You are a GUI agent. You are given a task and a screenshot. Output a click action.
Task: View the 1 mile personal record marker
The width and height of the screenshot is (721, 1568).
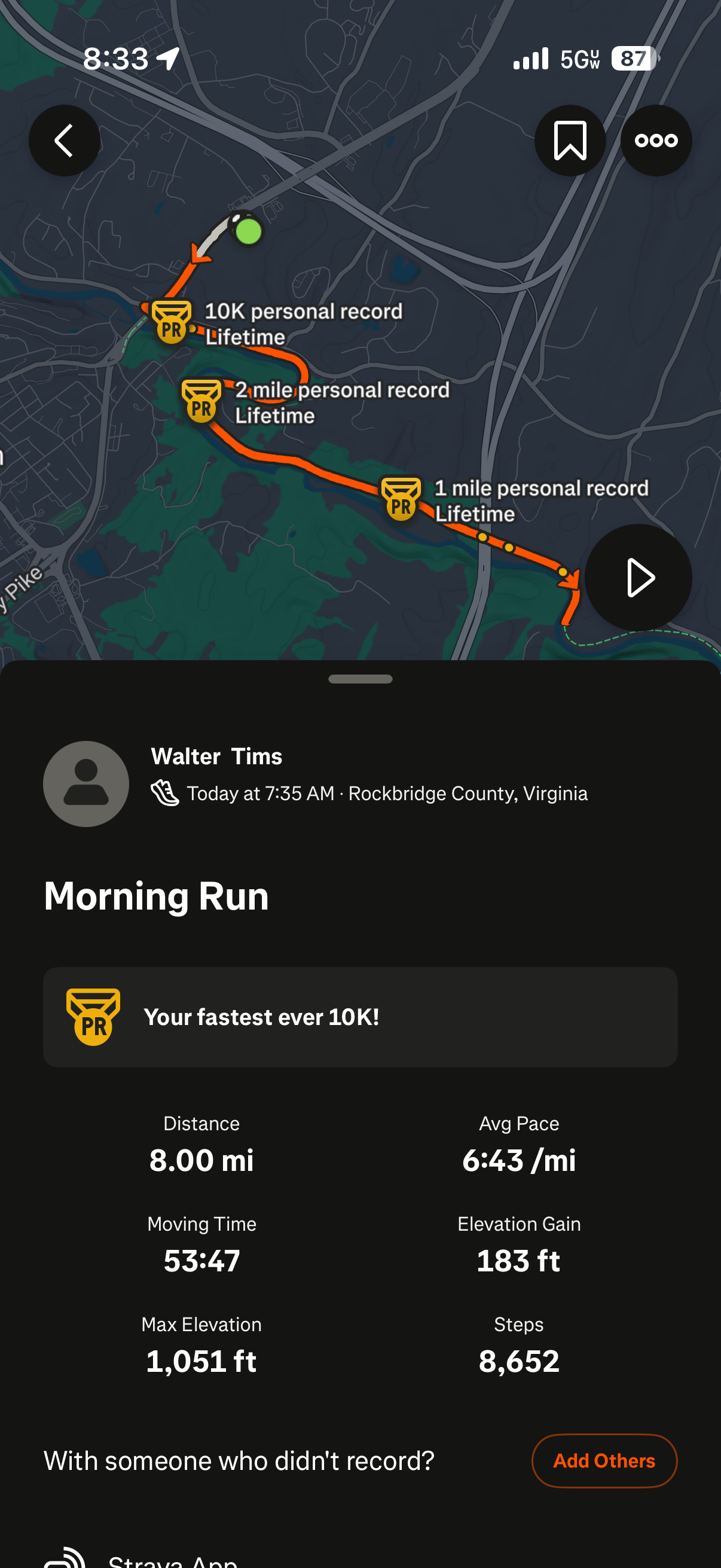[401, 499]
